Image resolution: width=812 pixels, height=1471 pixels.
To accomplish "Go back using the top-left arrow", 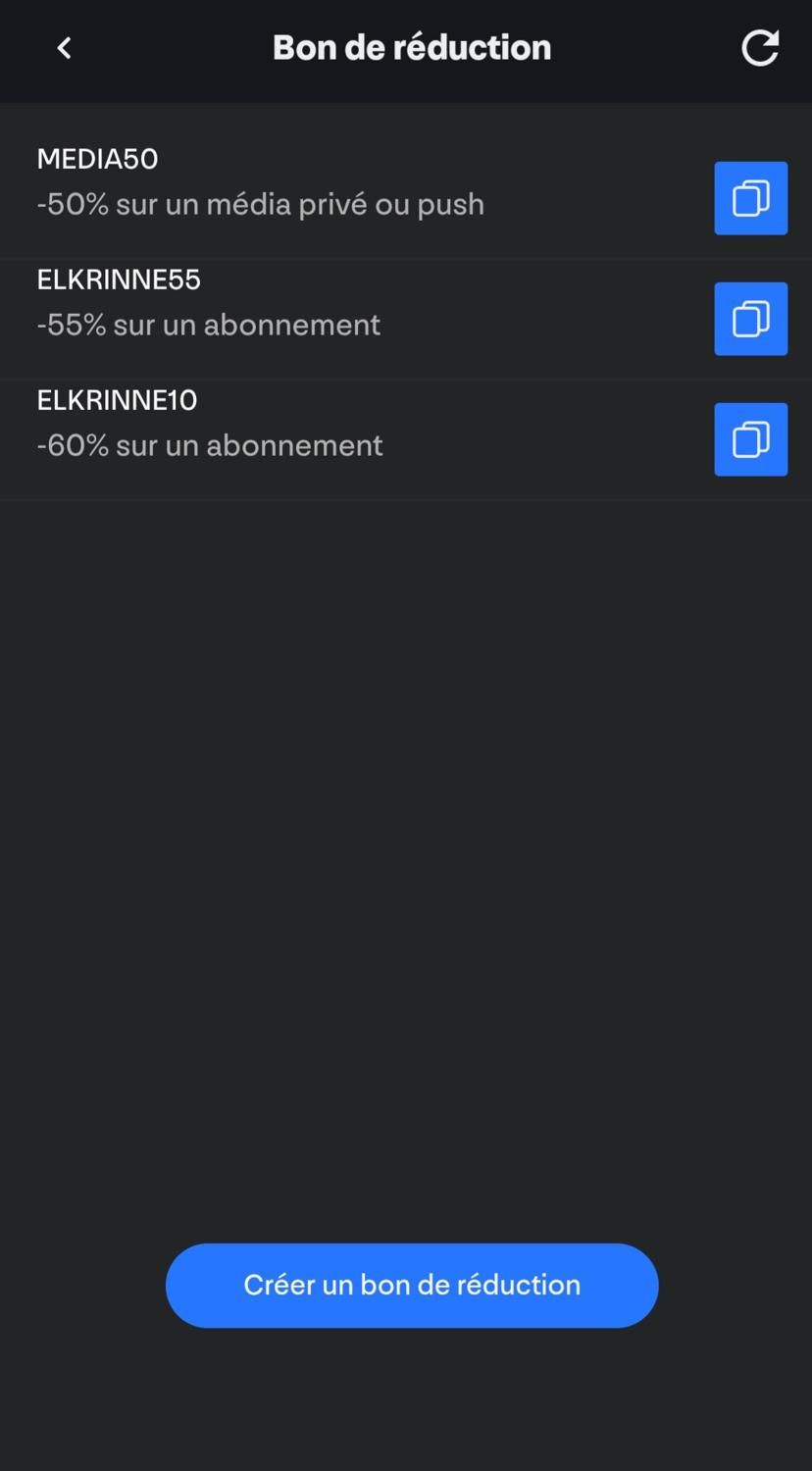I will pos(64,48).
